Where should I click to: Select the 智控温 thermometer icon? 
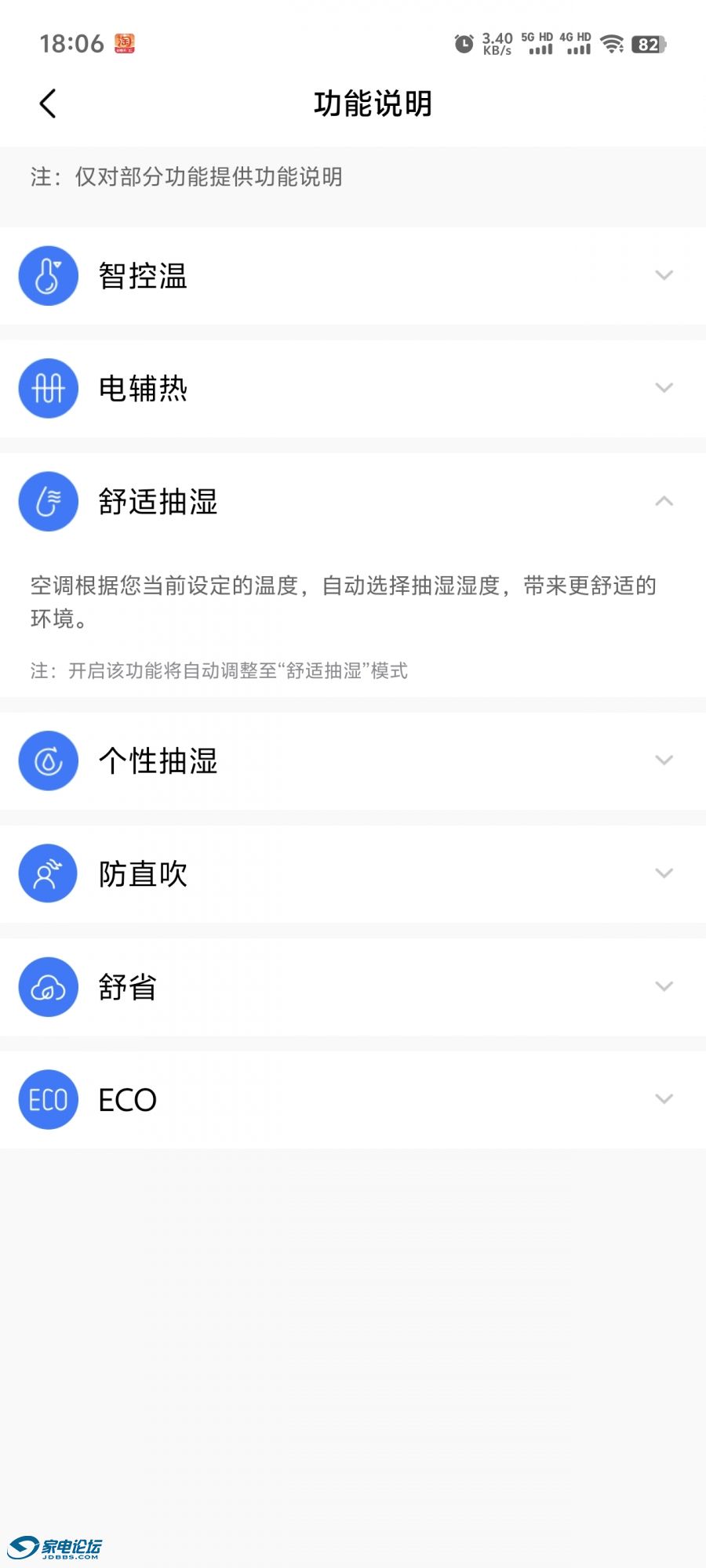48,276
